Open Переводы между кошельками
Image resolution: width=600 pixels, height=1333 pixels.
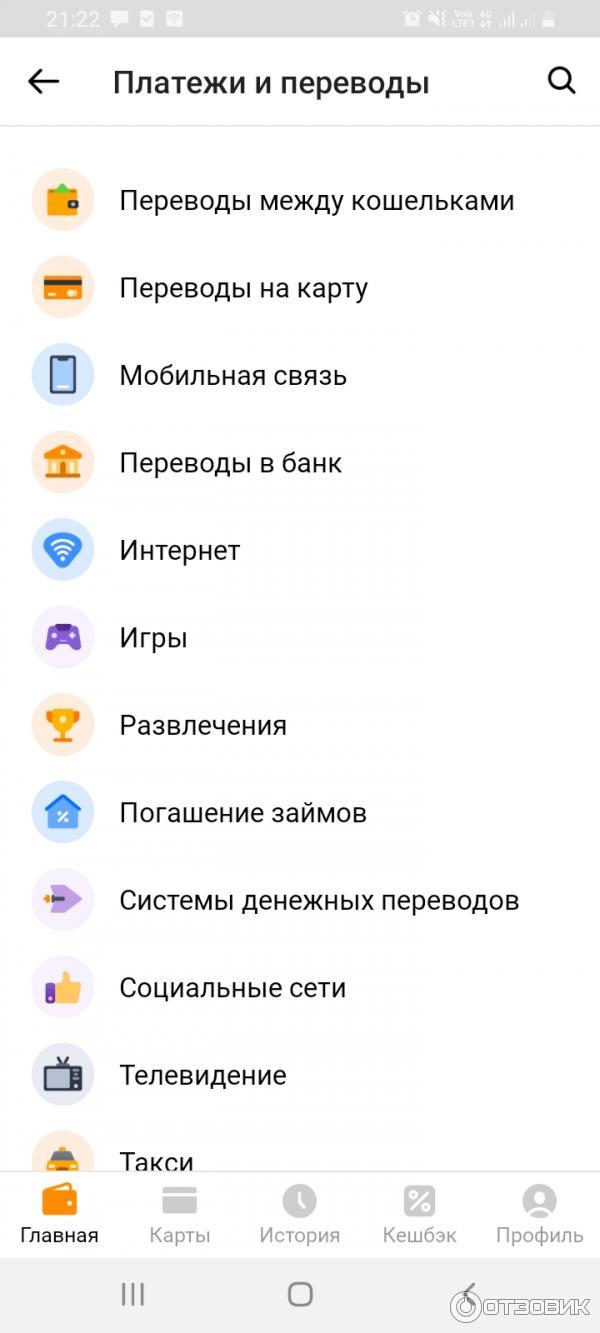316,201
